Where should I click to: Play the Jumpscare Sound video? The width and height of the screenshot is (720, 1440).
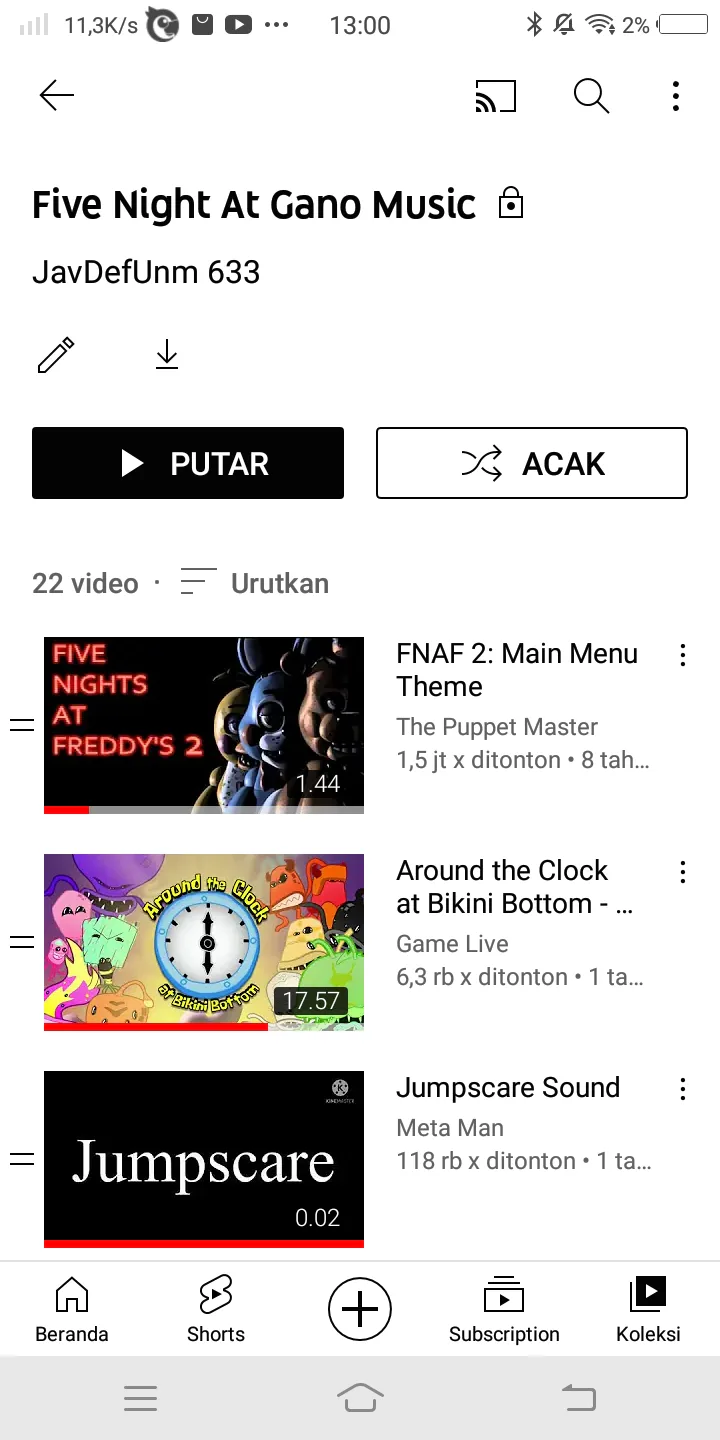(204, 1158)
